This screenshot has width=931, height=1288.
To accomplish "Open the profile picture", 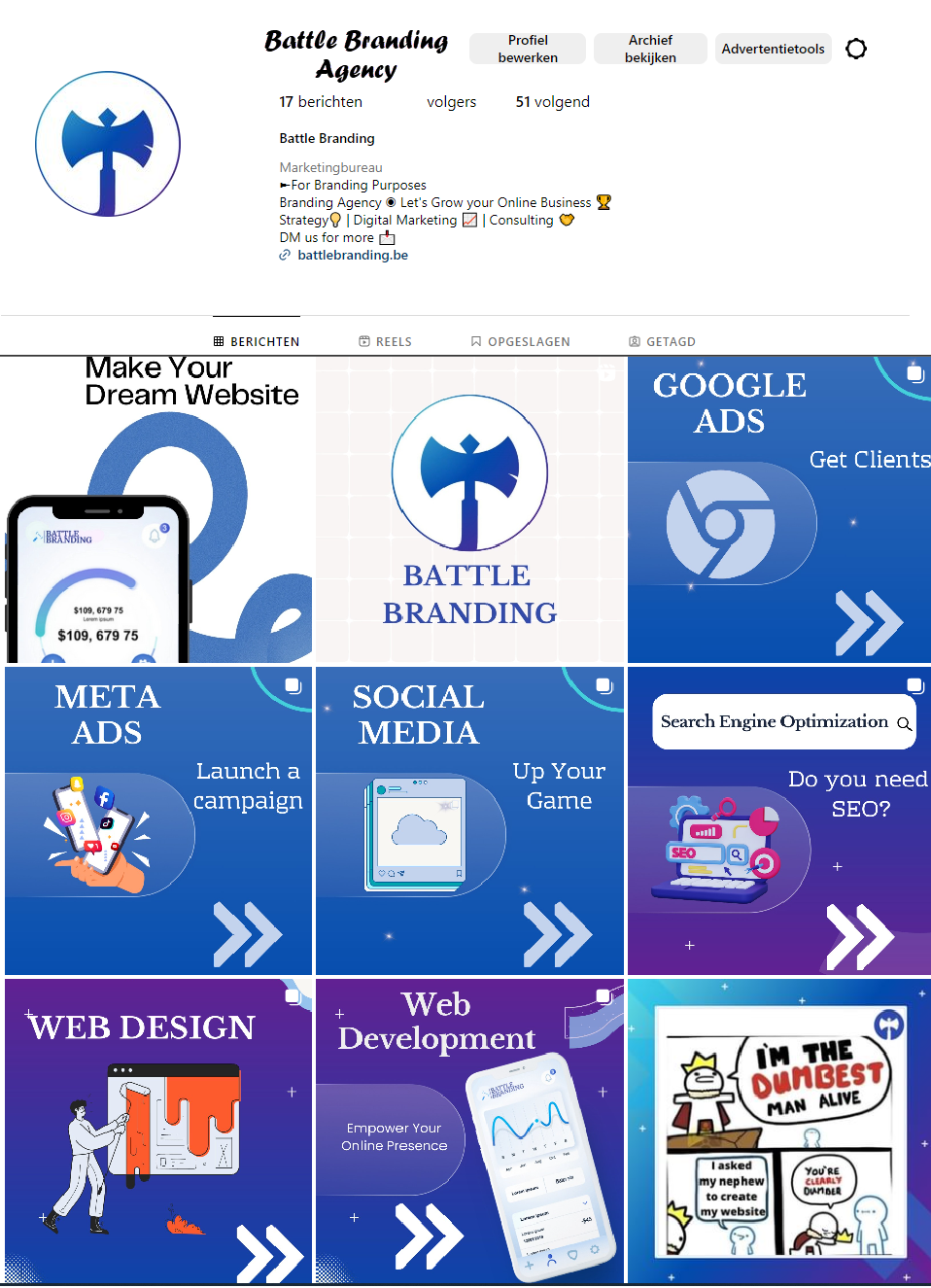I will [108, 144].
